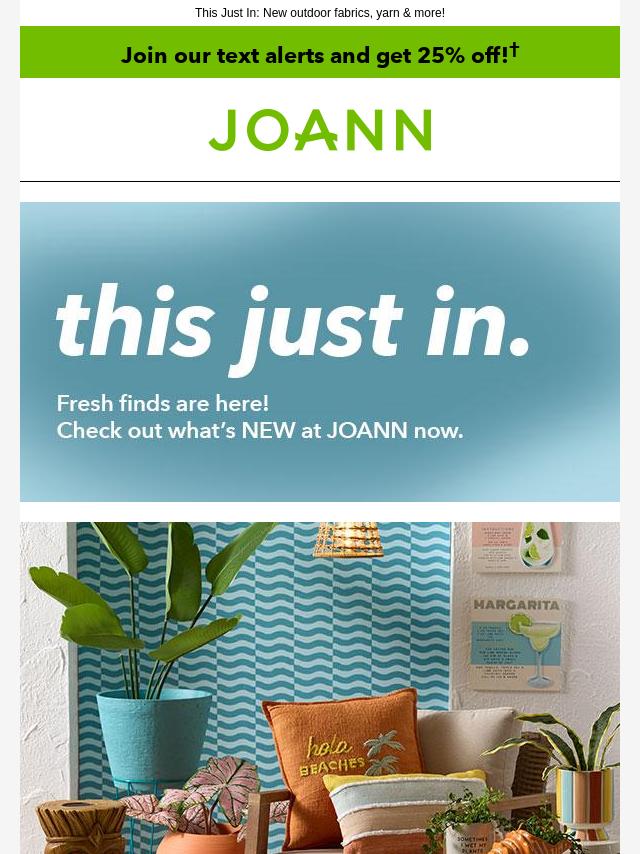Tap the text alerts 25% off banner
Image resolution: width=640 pixels, height=854 pixels.
coord(320,53)
